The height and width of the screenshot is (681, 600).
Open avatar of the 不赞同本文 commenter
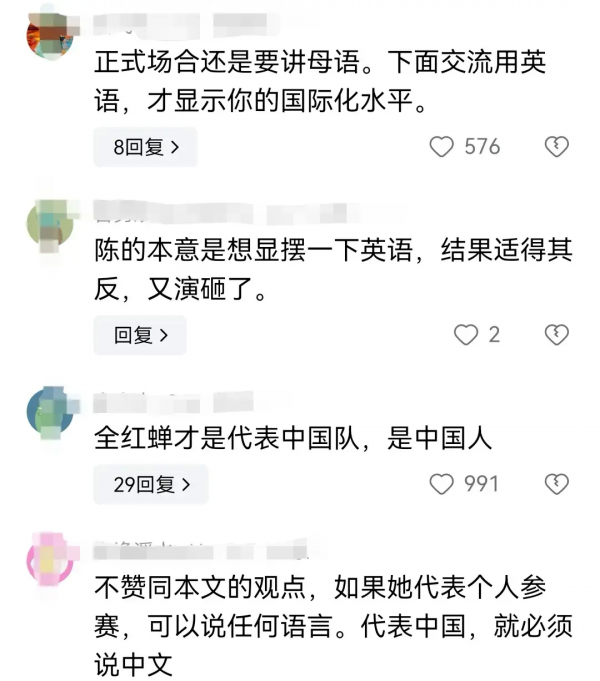(x=50, y=560)
